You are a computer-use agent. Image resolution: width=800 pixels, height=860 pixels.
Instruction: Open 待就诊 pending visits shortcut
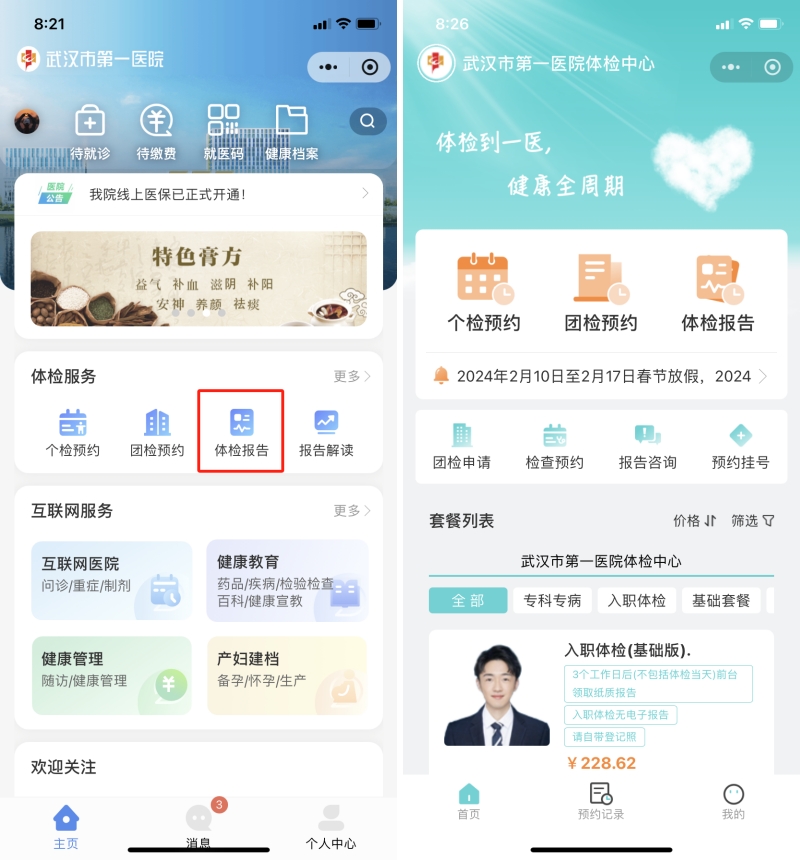click(x=90, y=132)
